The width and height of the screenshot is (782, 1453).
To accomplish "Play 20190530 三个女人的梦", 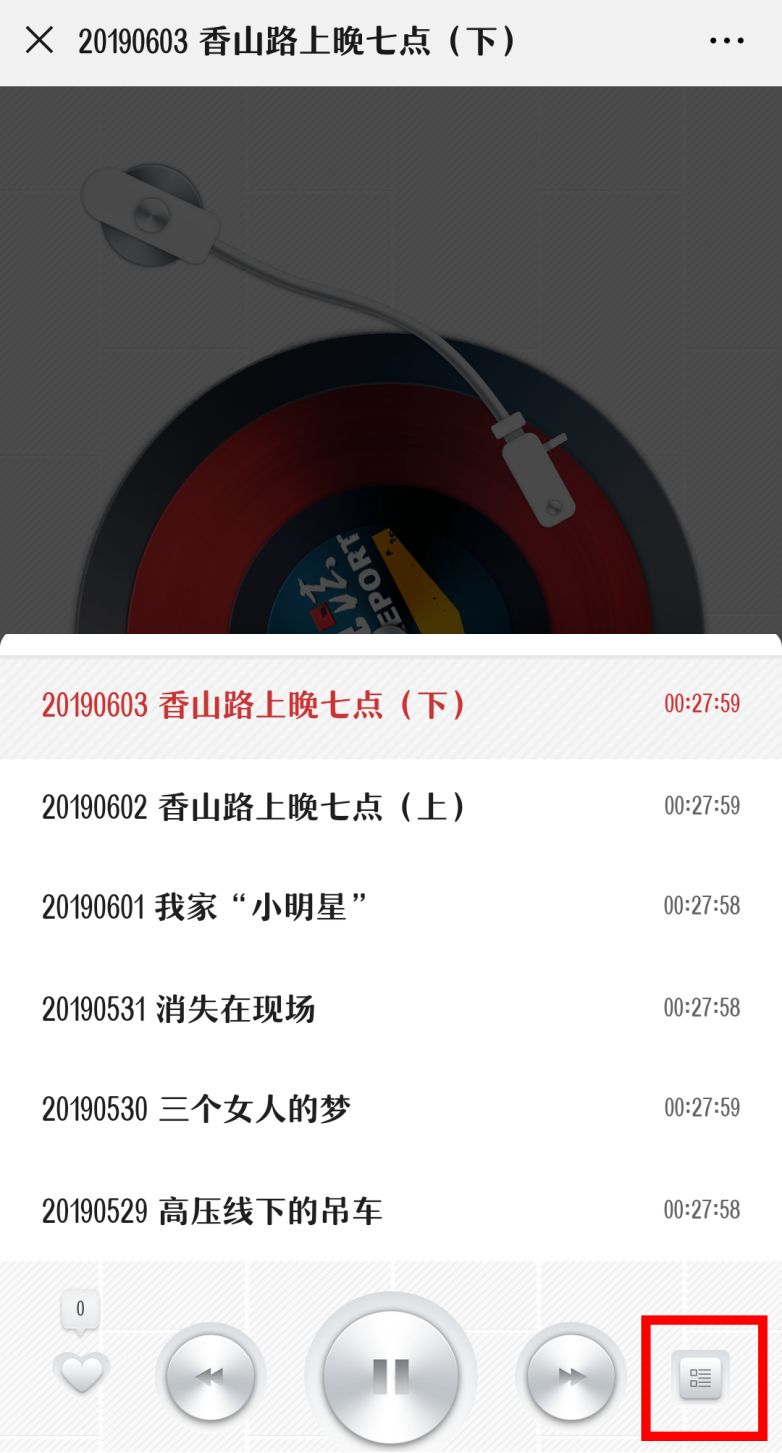I will pyautogui.click(x=391, y=1109).
